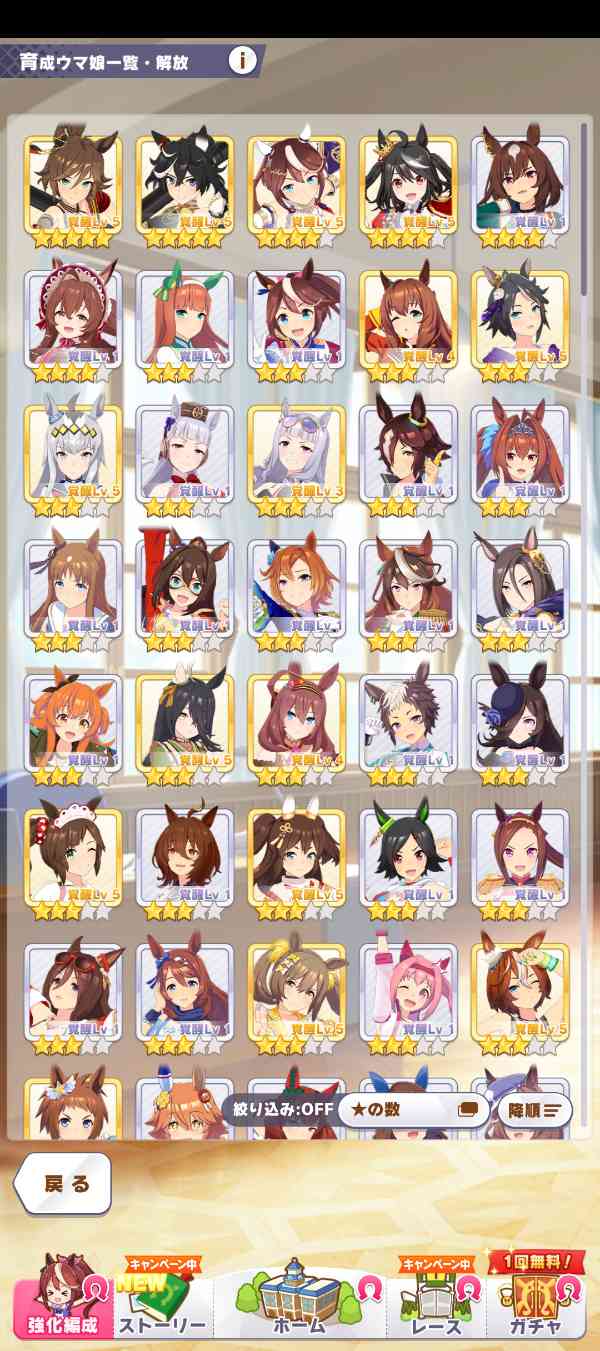Image resolution: width=600 pixels, height=1351 pixels.
Task: Select the character wearing a maid headband
Action: coord(72,856)
